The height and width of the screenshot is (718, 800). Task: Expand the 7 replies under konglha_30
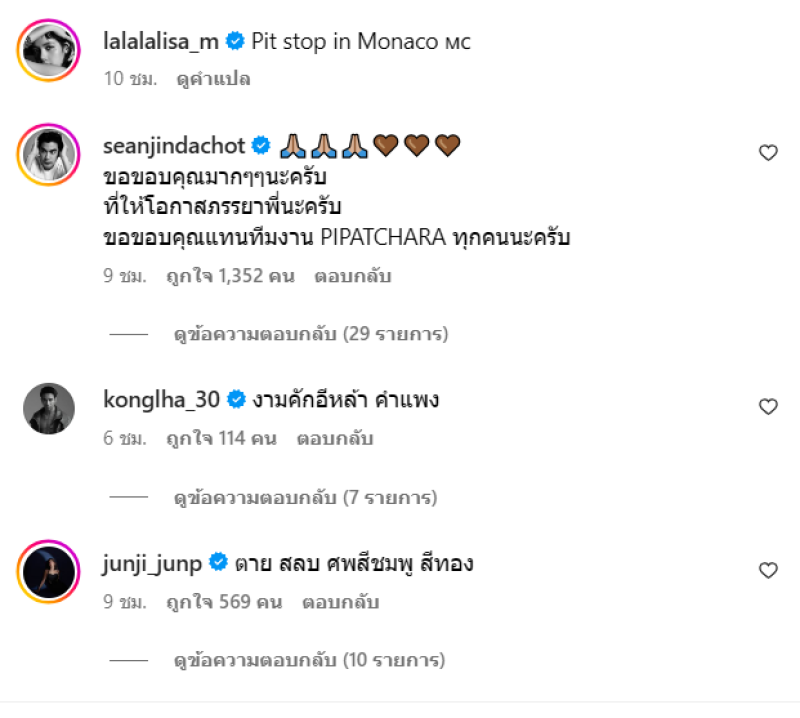coord(305,497)
